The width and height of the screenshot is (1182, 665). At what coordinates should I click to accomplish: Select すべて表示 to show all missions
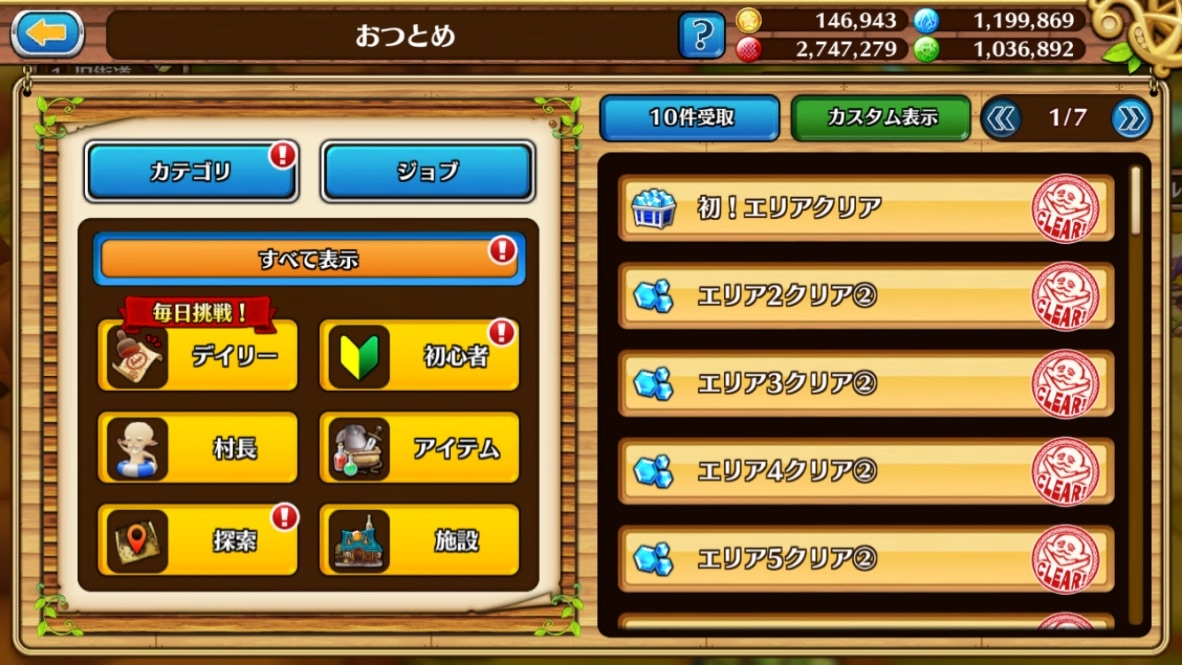click(309, 259)
